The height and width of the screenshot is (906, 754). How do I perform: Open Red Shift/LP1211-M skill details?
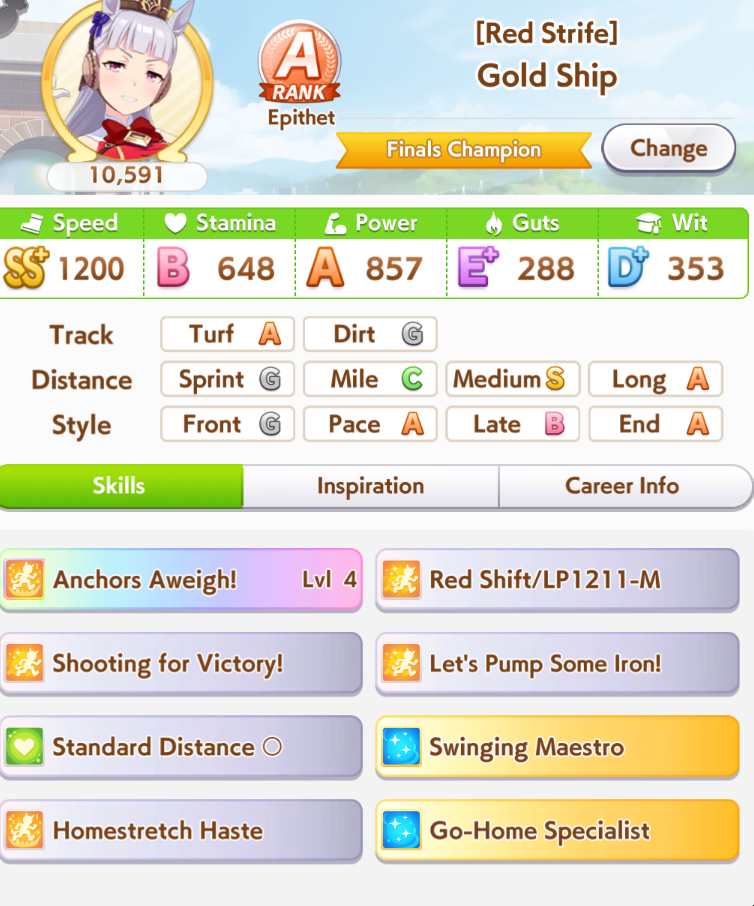pos(557,579)
